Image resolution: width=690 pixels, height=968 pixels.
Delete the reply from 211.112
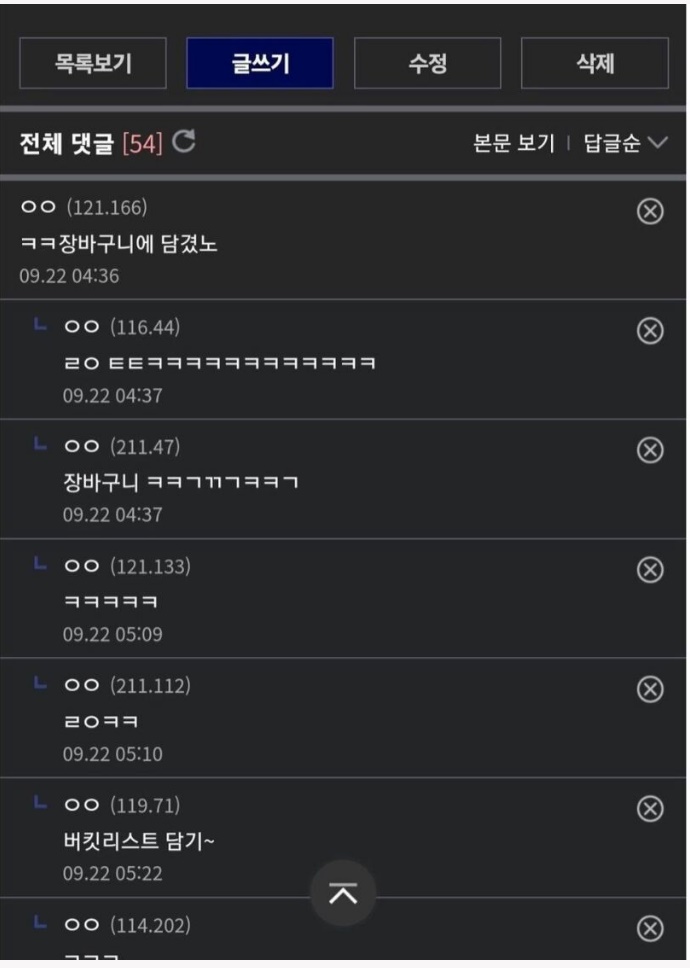click(650, 689)
